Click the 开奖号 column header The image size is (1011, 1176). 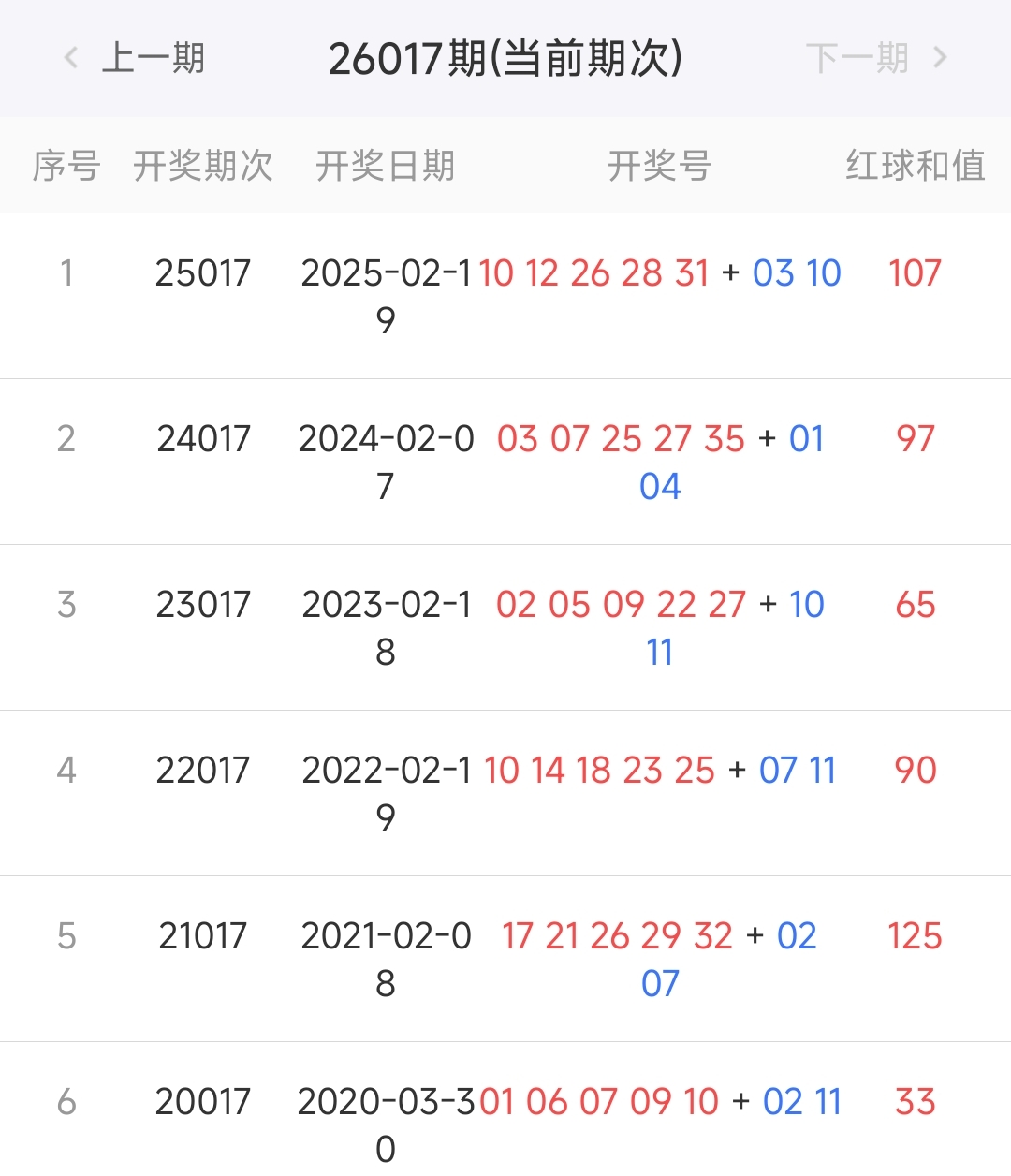660,166
